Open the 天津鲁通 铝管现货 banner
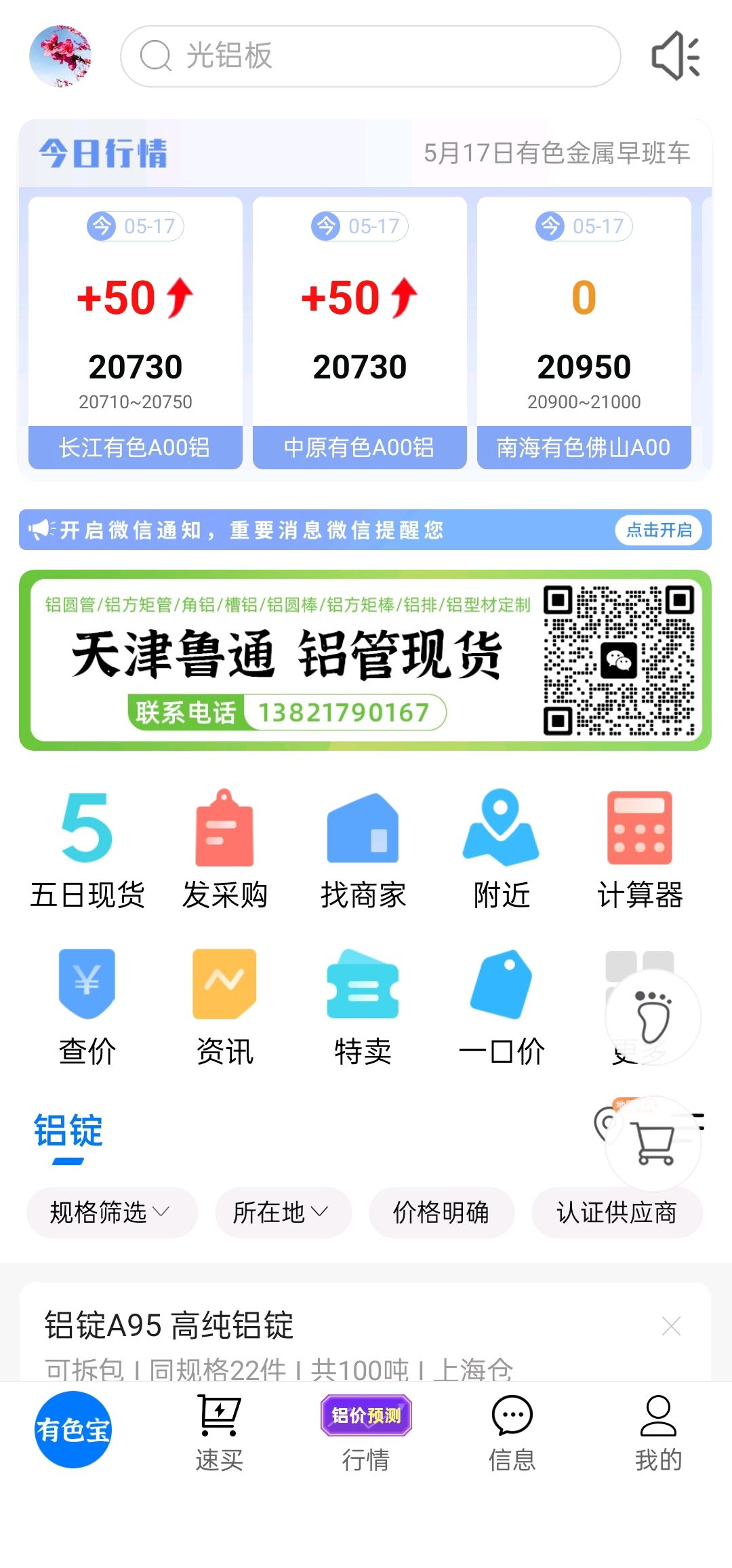Image resolution: width=732 pixels, height=1568 pixels. (365, 660)
